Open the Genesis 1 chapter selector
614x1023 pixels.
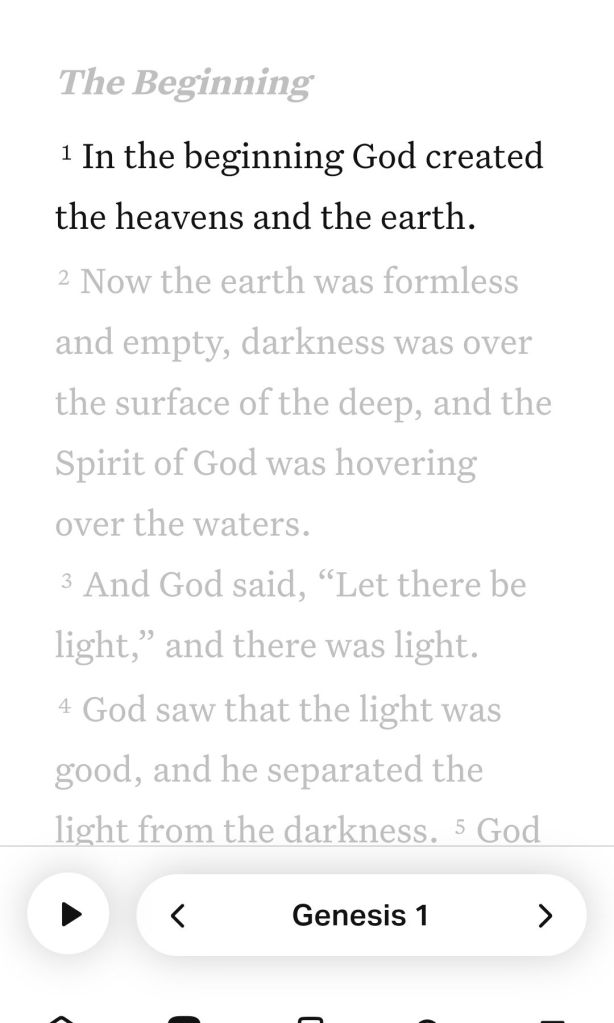pos(360,915)
